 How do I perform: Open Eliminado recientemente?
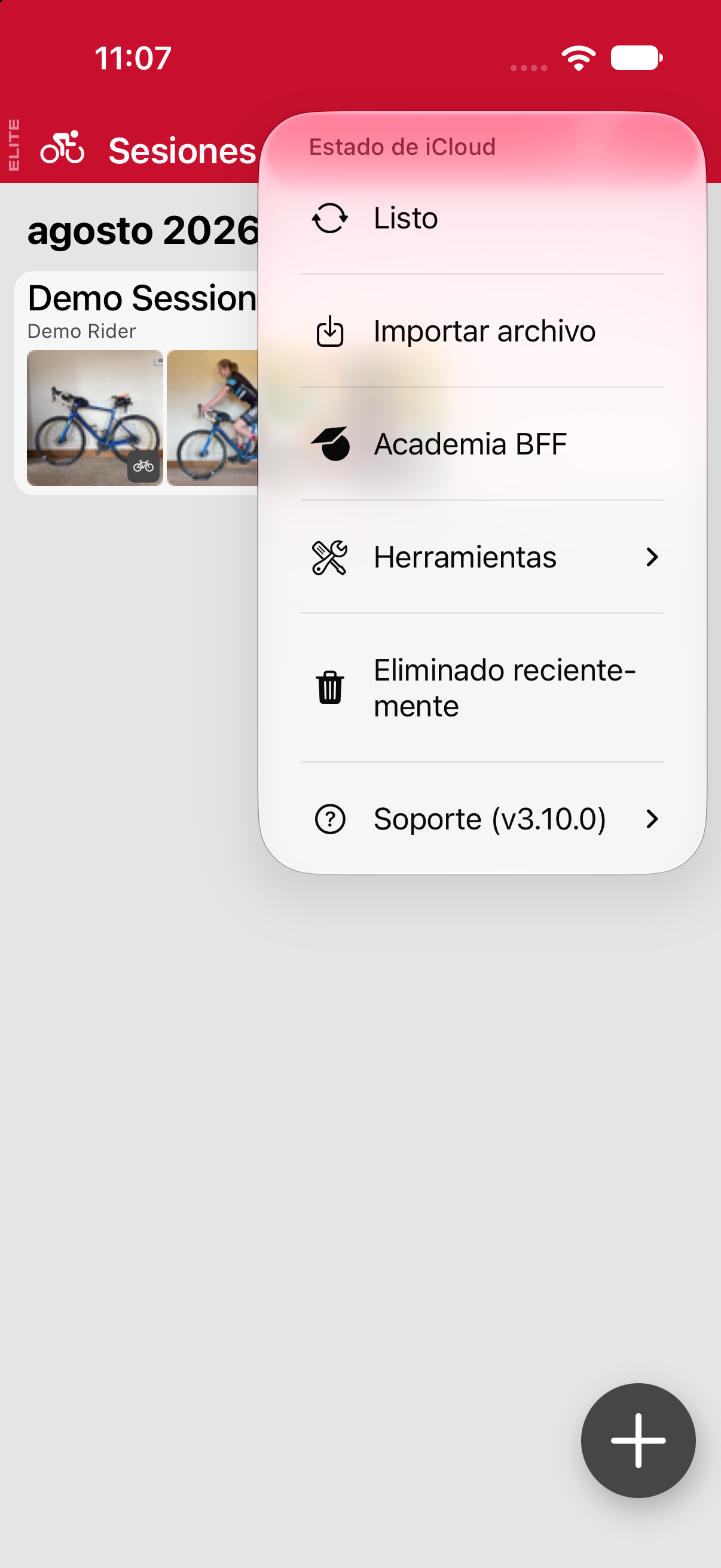click(x=482, y=688)
